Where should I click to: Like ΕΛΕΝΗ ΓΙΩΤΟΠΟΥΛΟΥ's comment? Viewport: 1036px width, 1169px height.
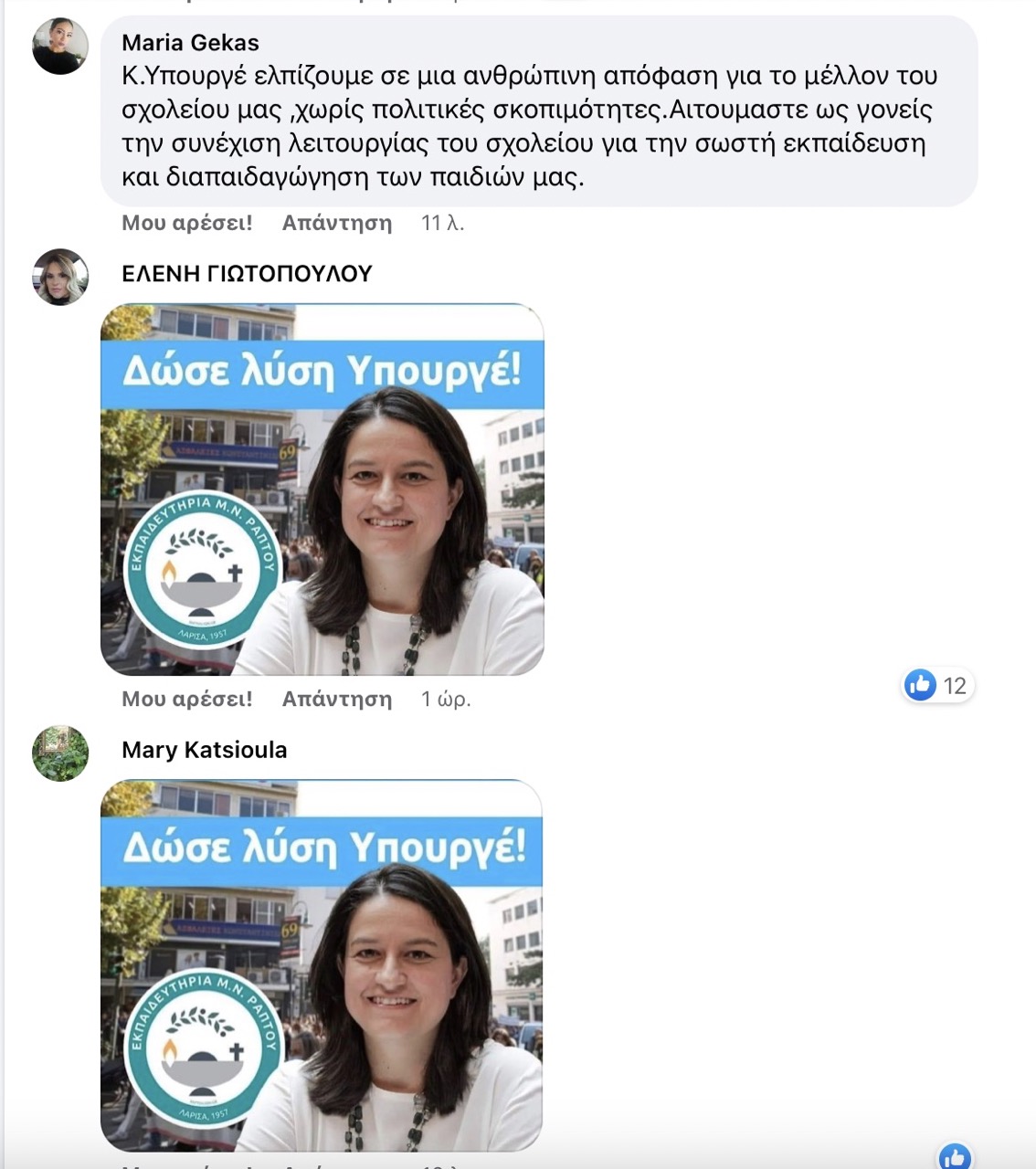[186, 699]
